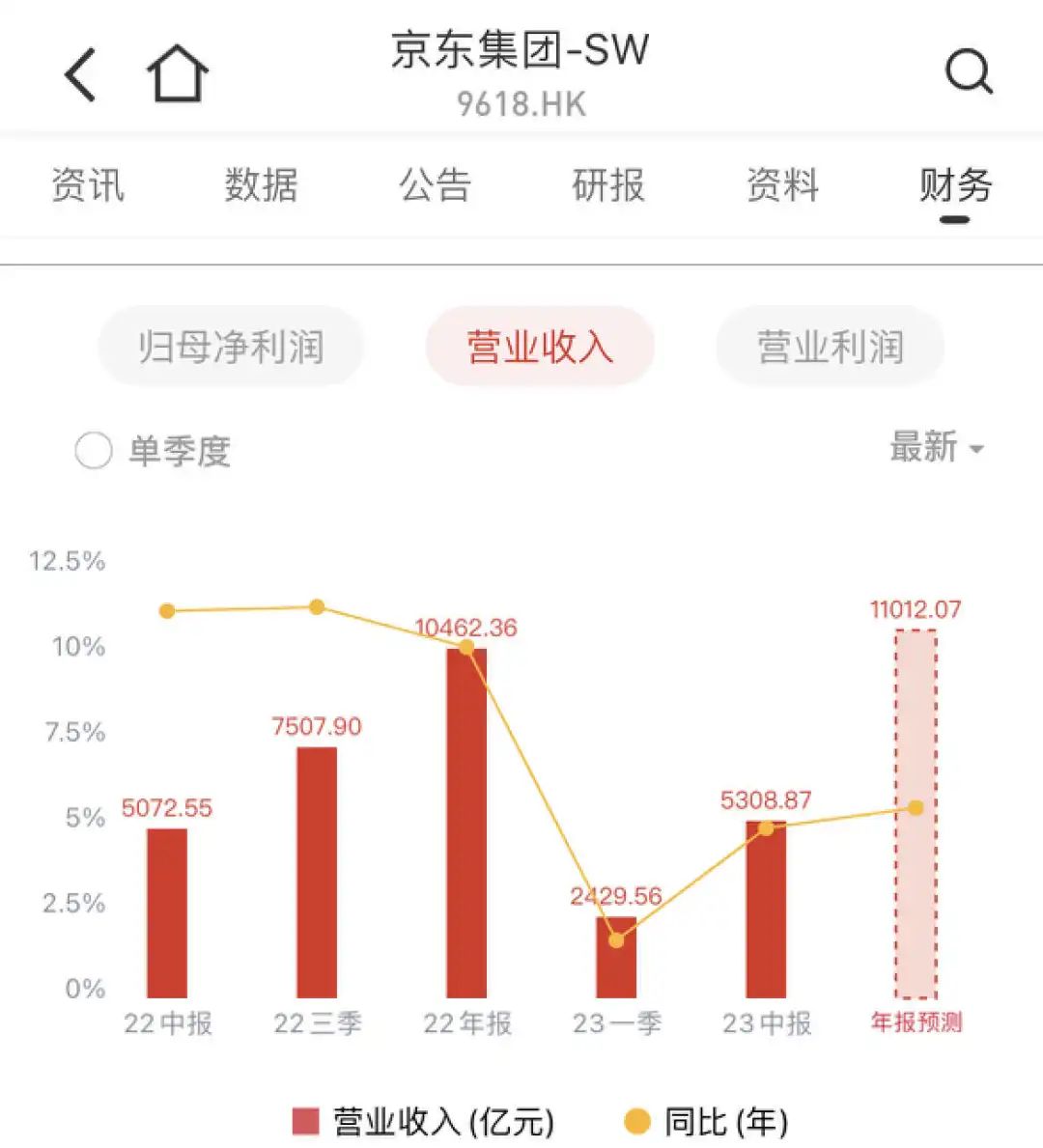Expand the 最新 dropdown
Screen dimensions: 1043x1148
[x=936, y=448]
